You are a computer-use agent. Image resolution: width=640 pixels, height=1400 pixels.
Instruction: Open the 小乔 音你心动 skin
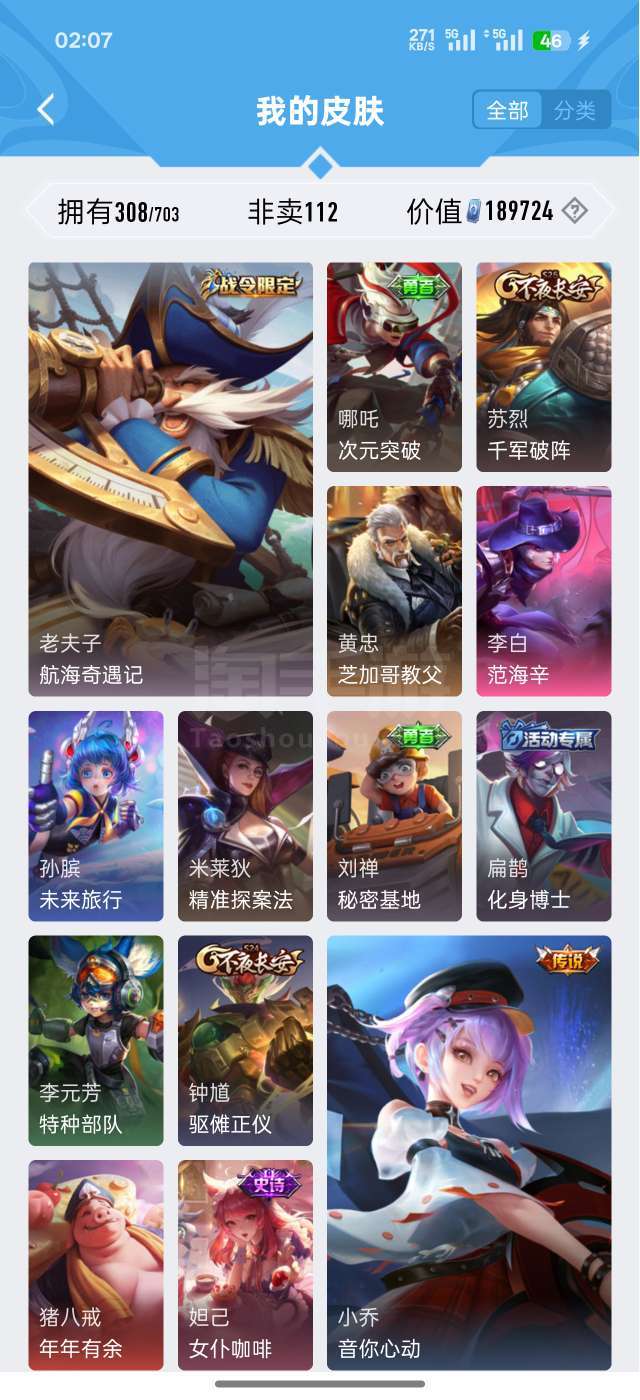468,1152
